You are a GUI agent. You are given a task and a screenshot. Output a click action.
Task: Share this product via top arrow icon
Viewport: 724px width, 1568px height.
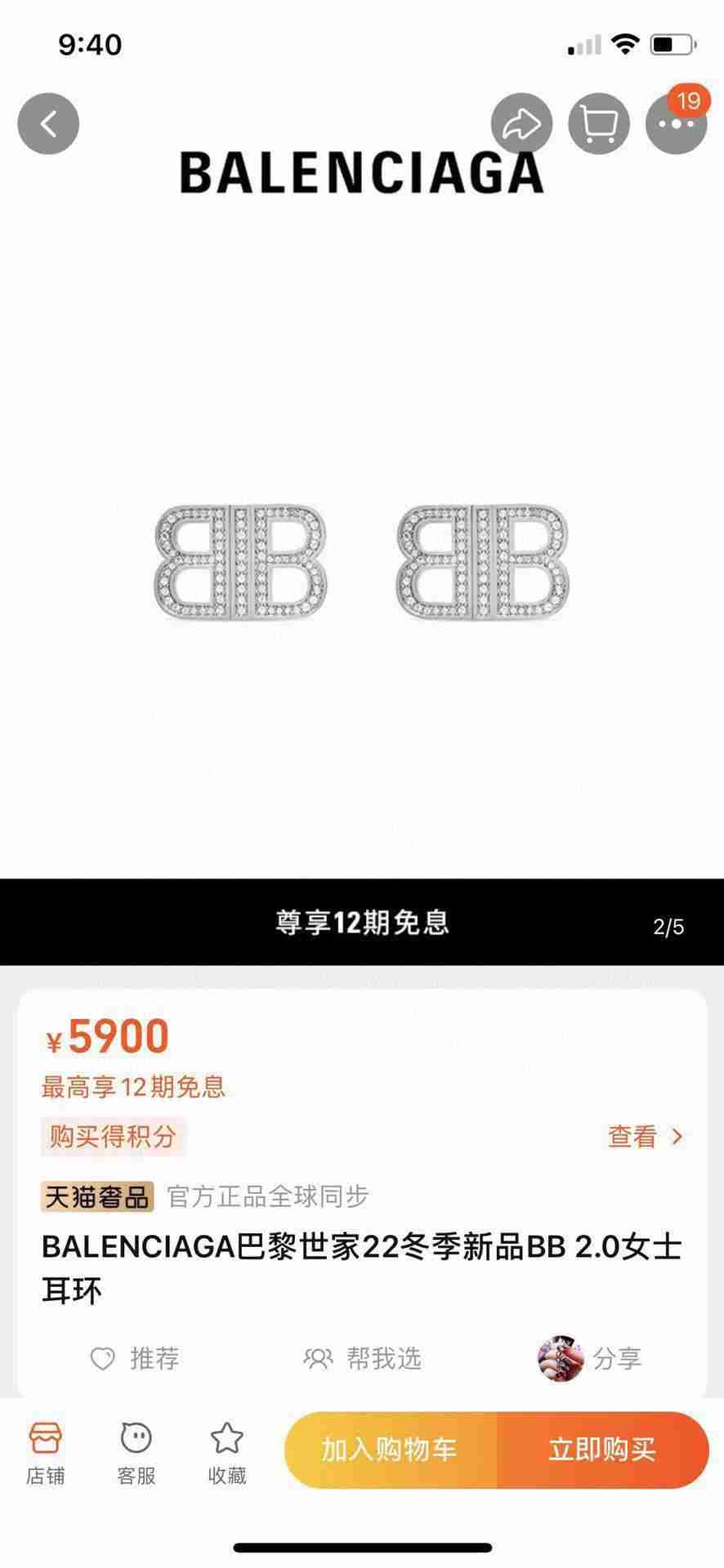[x=521, y=124]
